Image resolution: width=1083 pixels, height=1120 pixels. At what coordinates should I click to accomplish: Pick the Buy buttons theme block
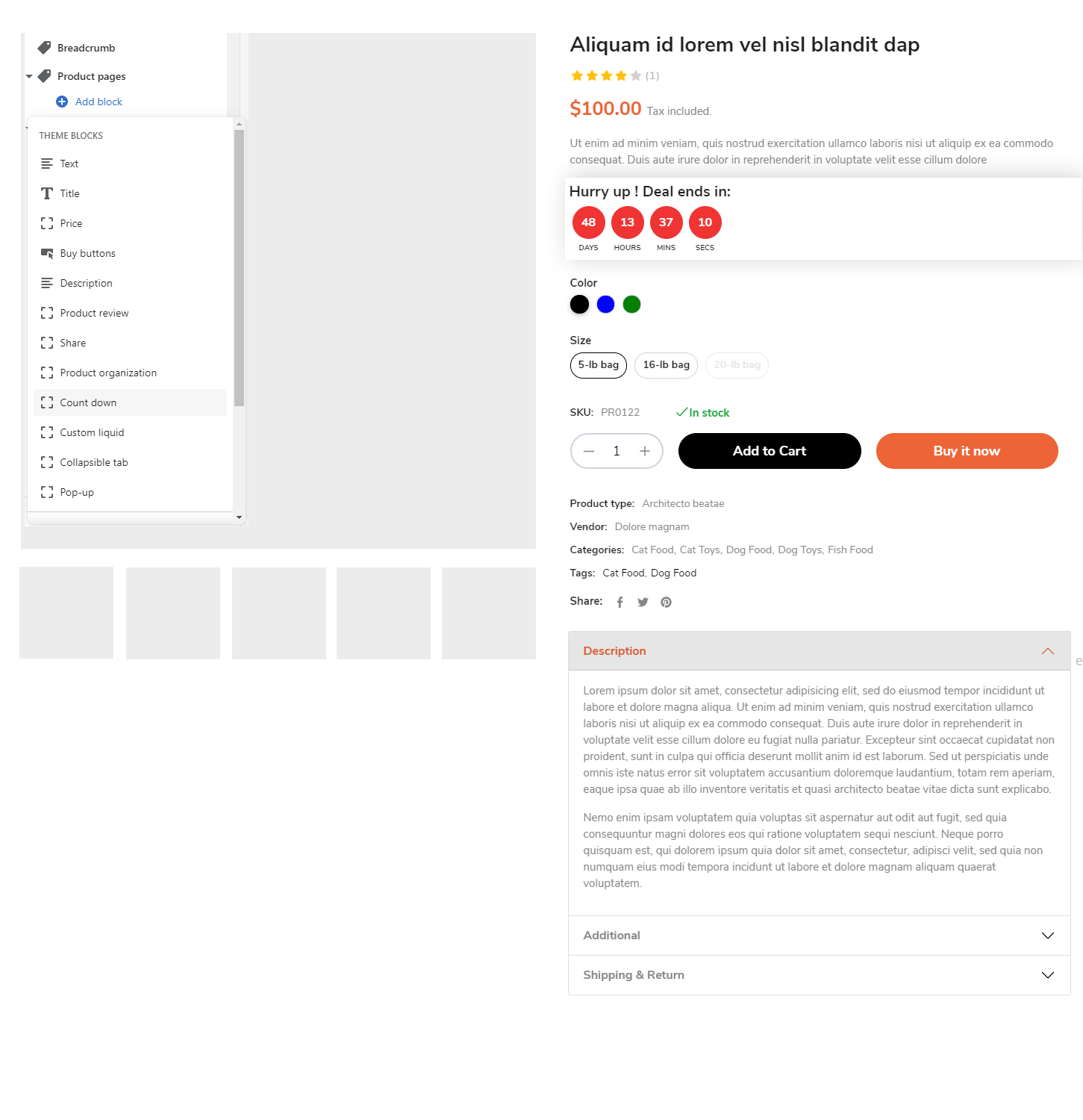[87, 253]
